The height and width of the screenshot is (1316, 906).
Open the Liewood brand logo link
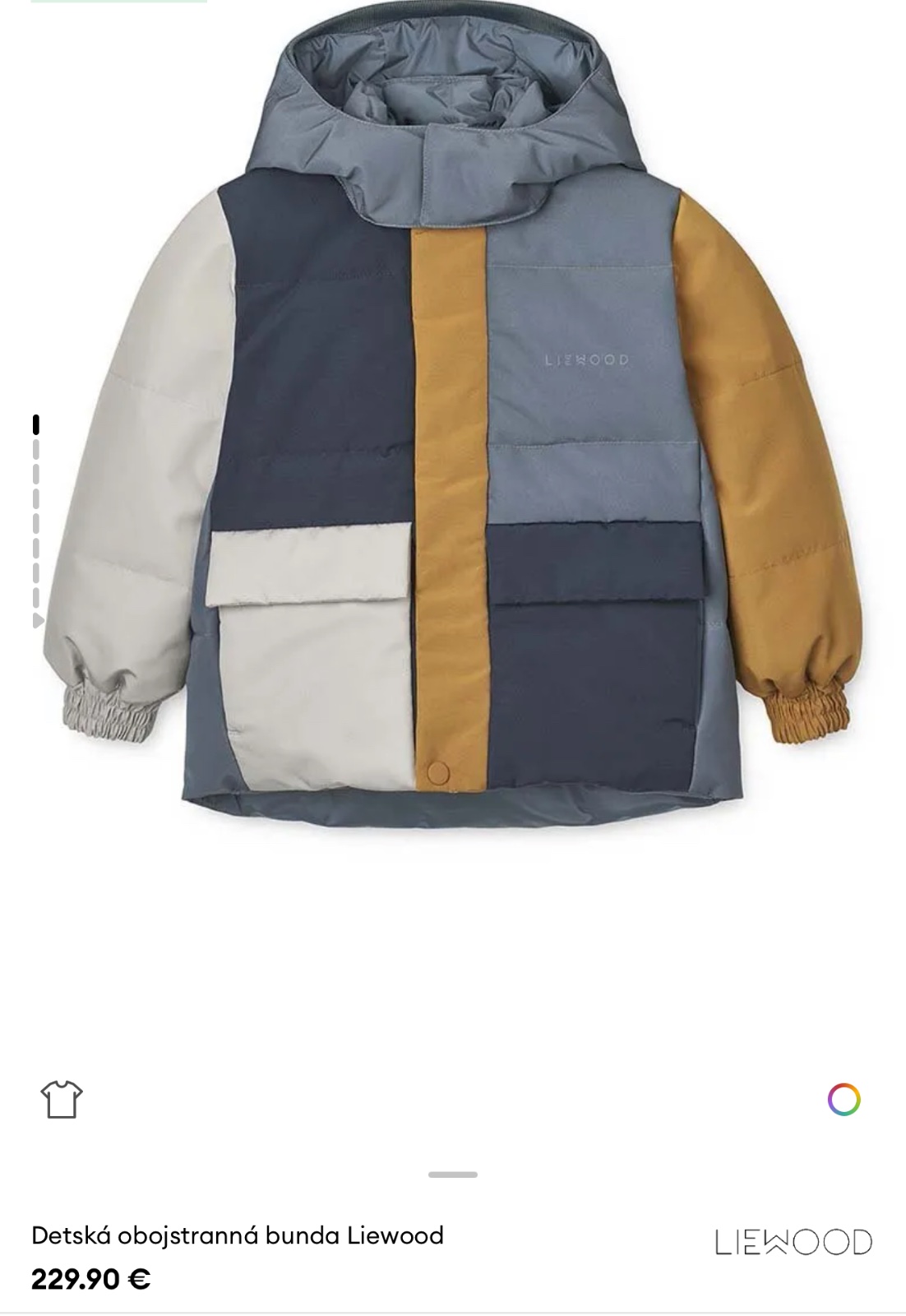click(793, 1242)
